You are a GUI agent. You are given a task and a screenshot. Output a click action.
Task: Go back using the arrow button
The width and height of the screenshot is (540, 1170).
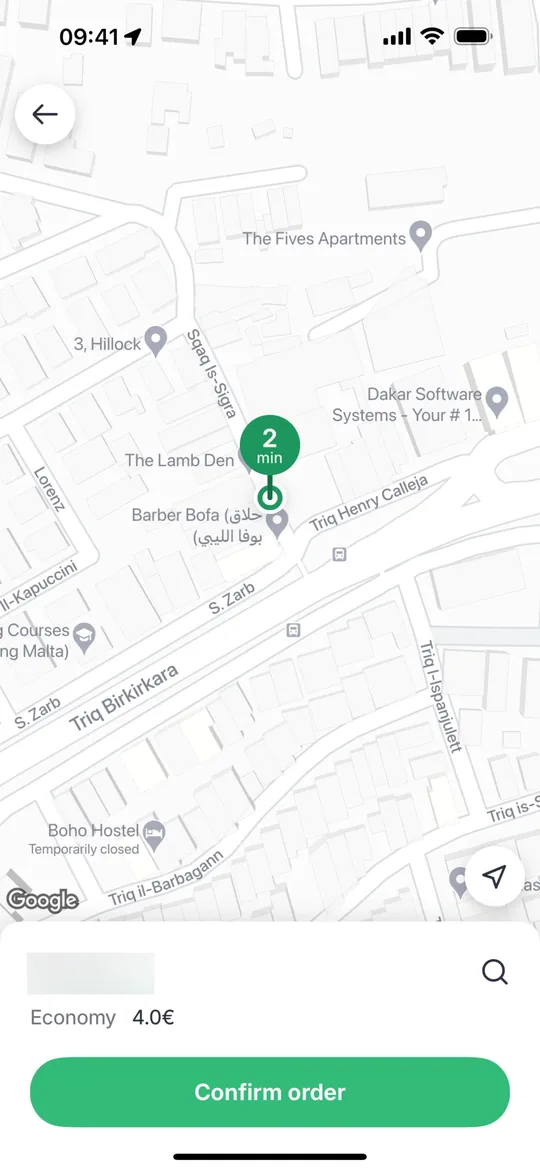coord(45,114)
